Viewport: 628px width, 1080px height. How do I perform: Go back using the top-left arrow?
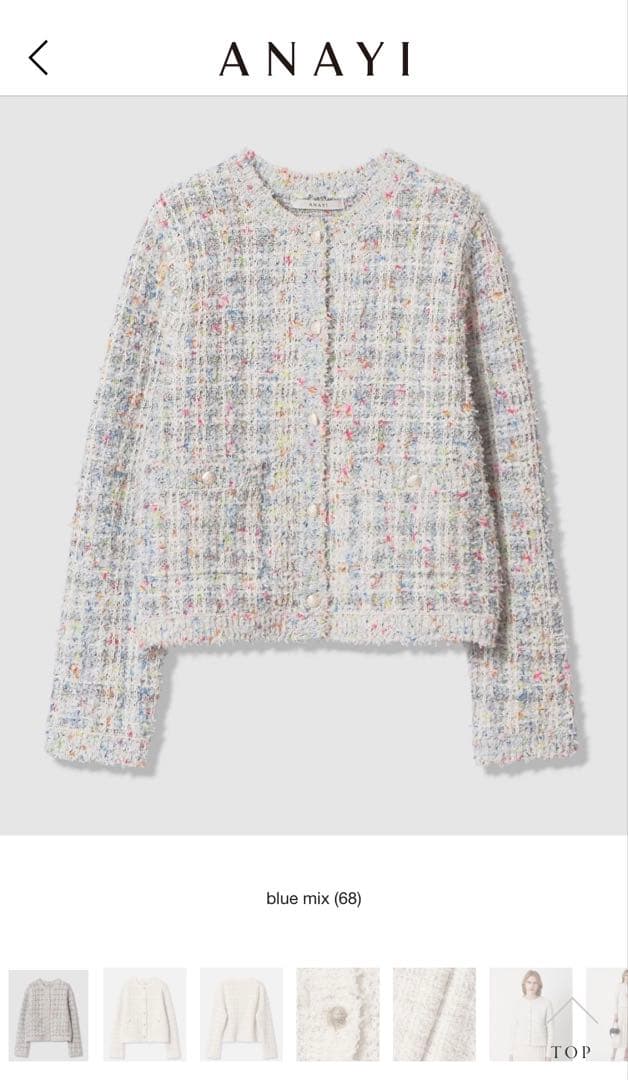[38, 58]
